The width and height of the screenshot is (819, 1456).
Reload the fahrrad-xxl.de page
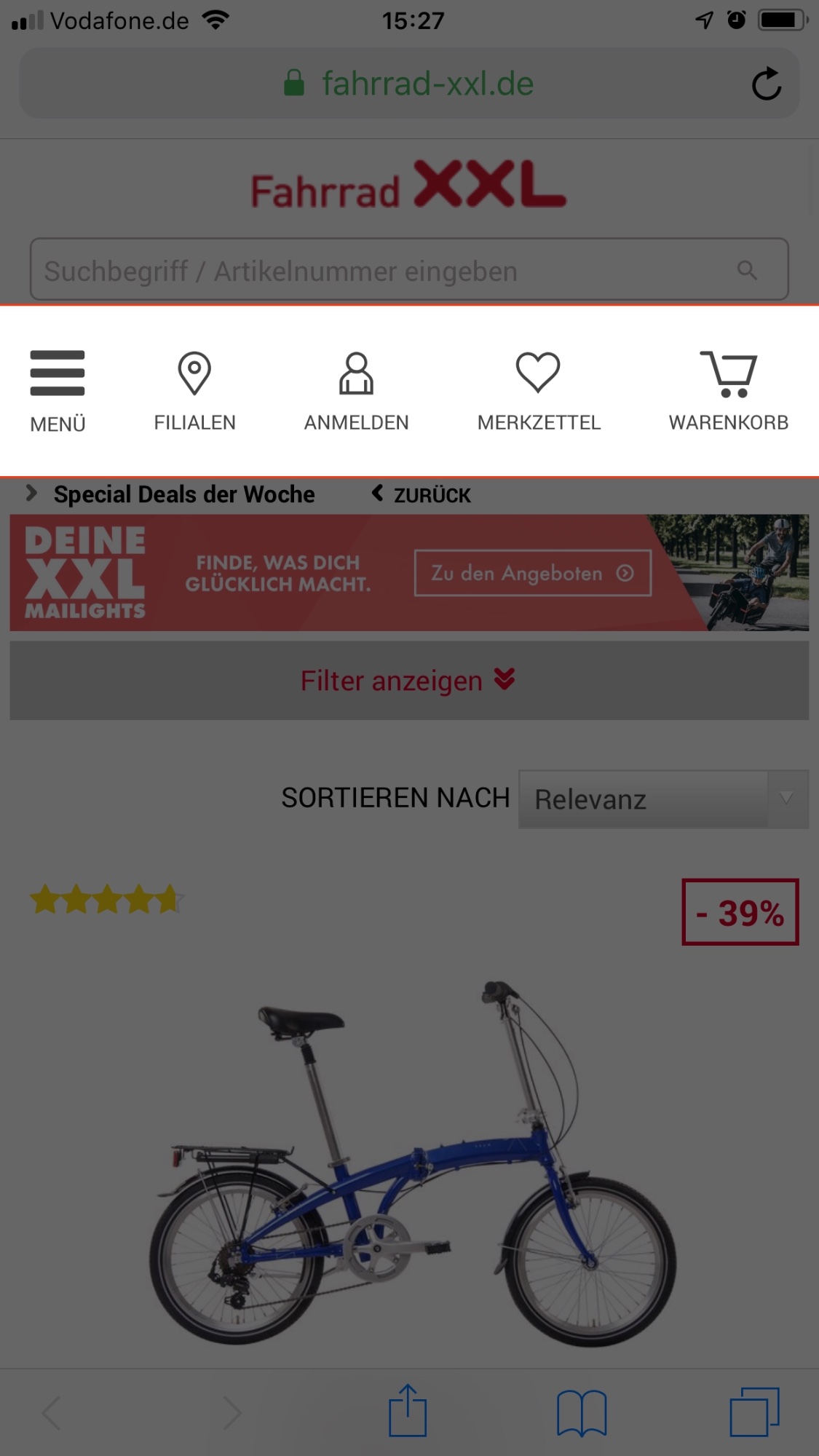coord(766,84)
